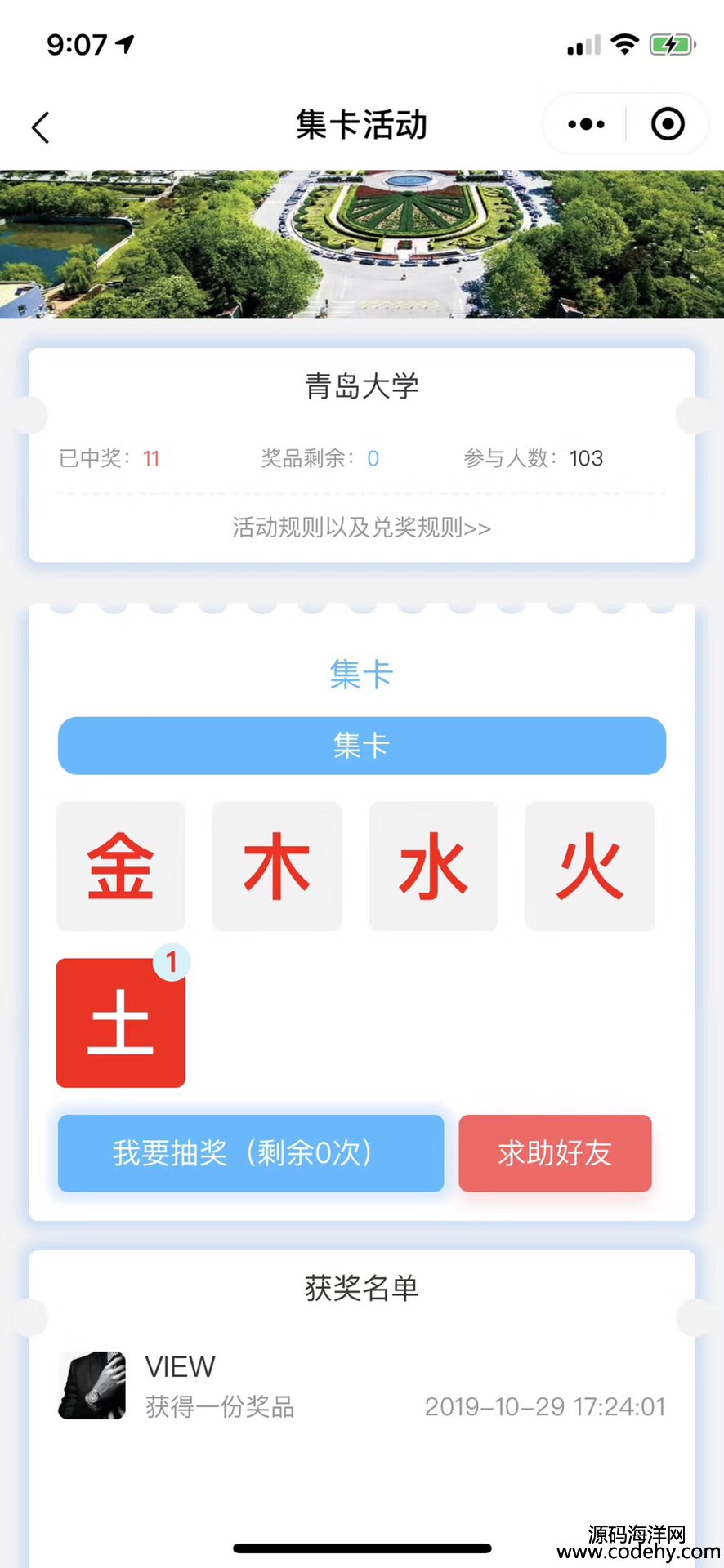Open the red 土 card
The width and height of the screenshot is (724, 1568).
[121, 1022]
